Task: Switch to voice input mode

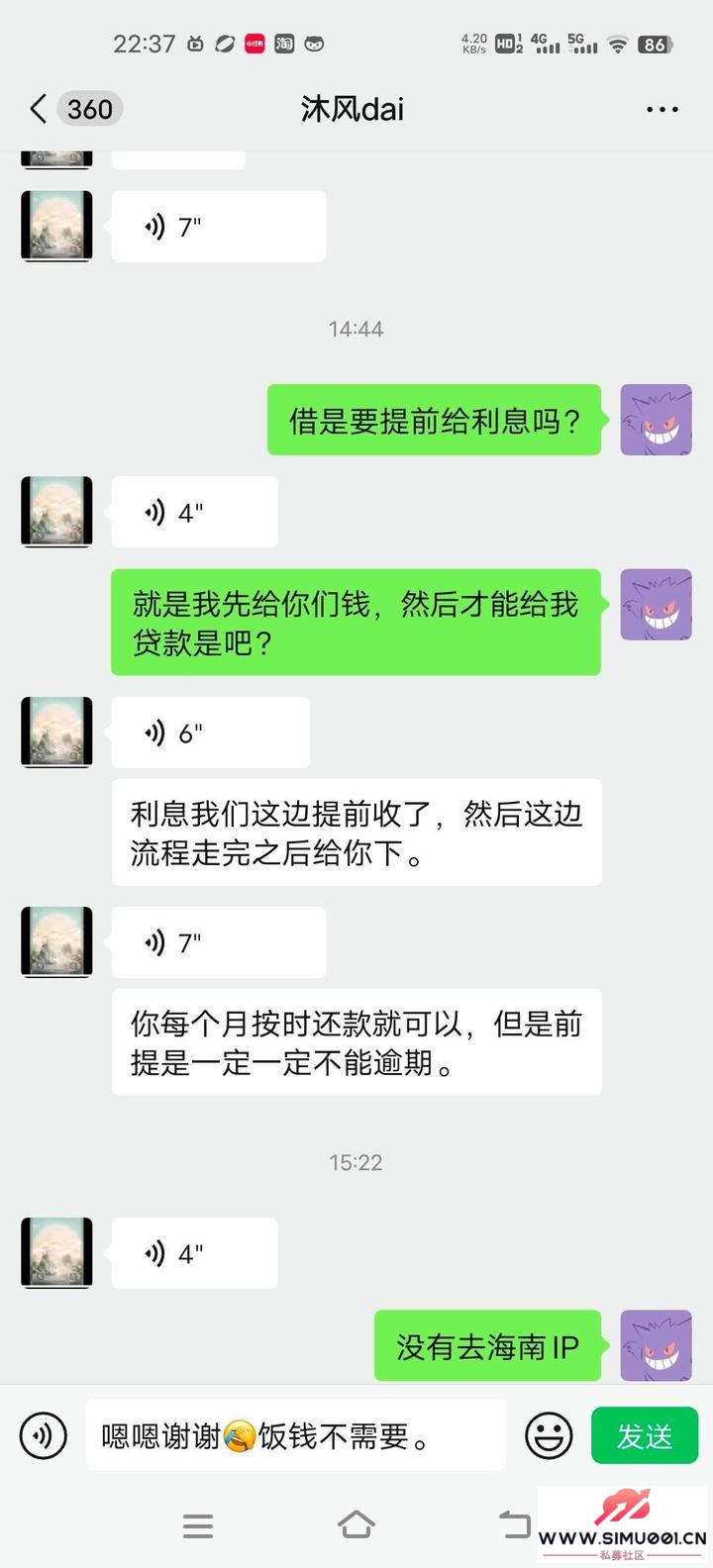Action: point(44,1434)
